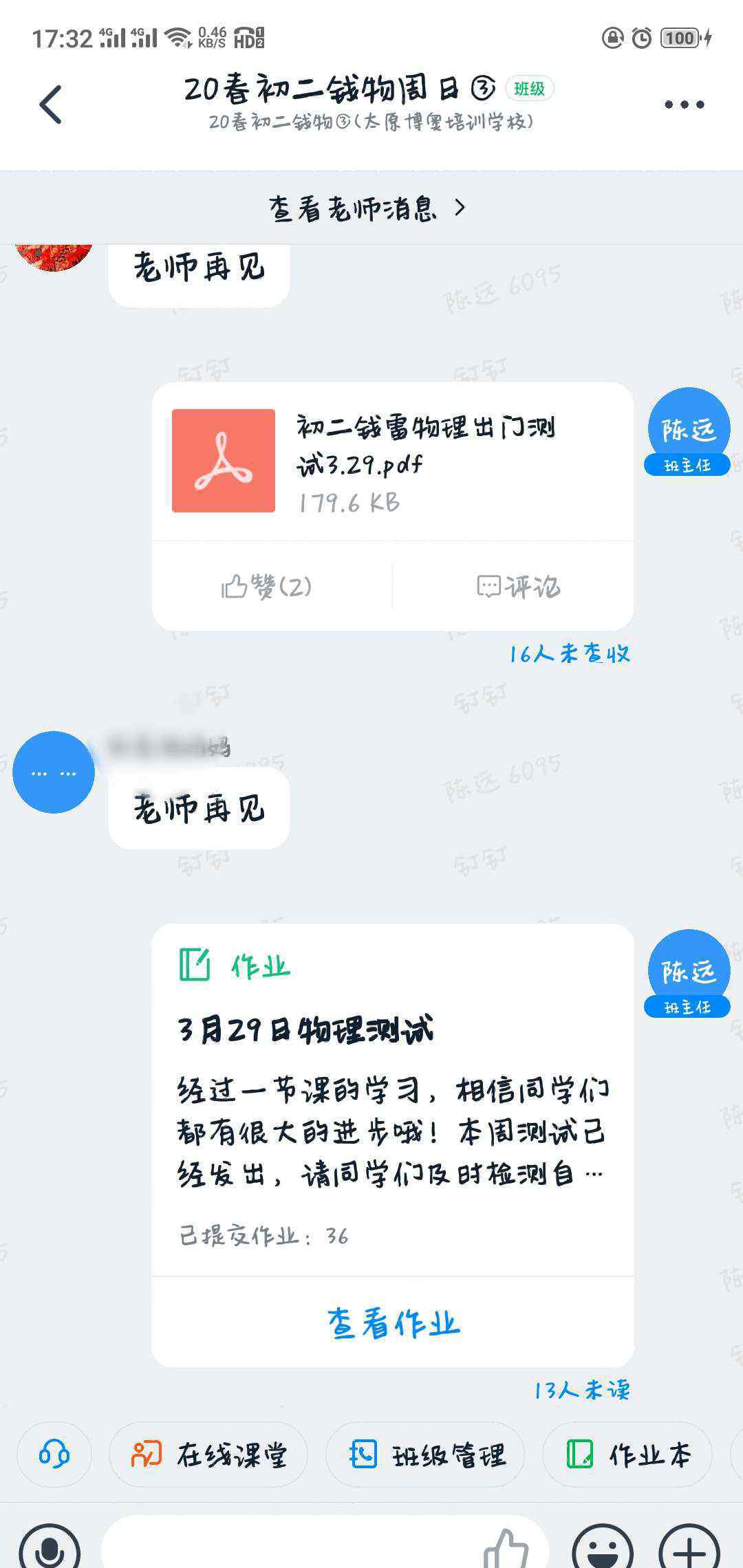Open 查看老师消息 banner
This screenshot has width=743, height=1568.
(x=368, y=208)
